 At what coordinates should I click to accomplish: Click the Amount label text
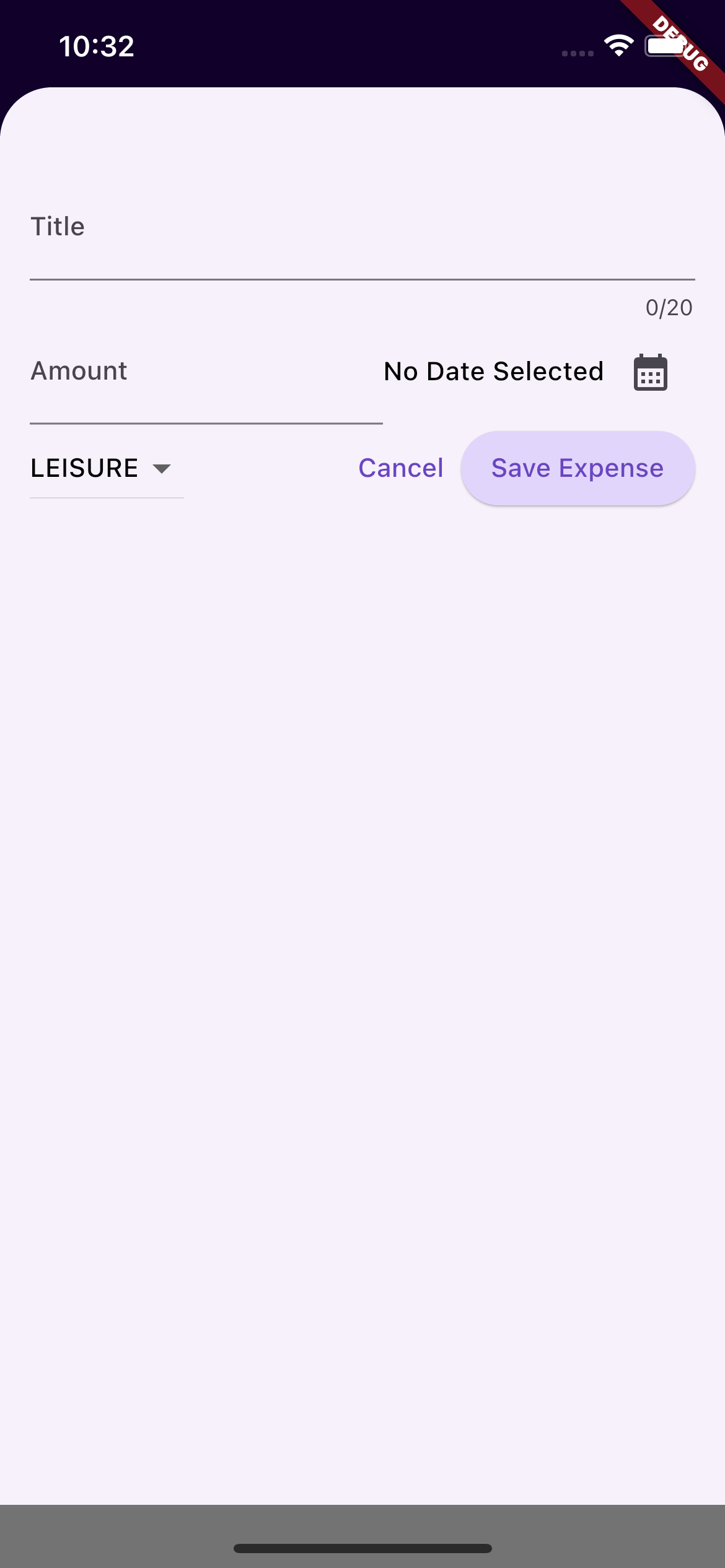point(79,371)
